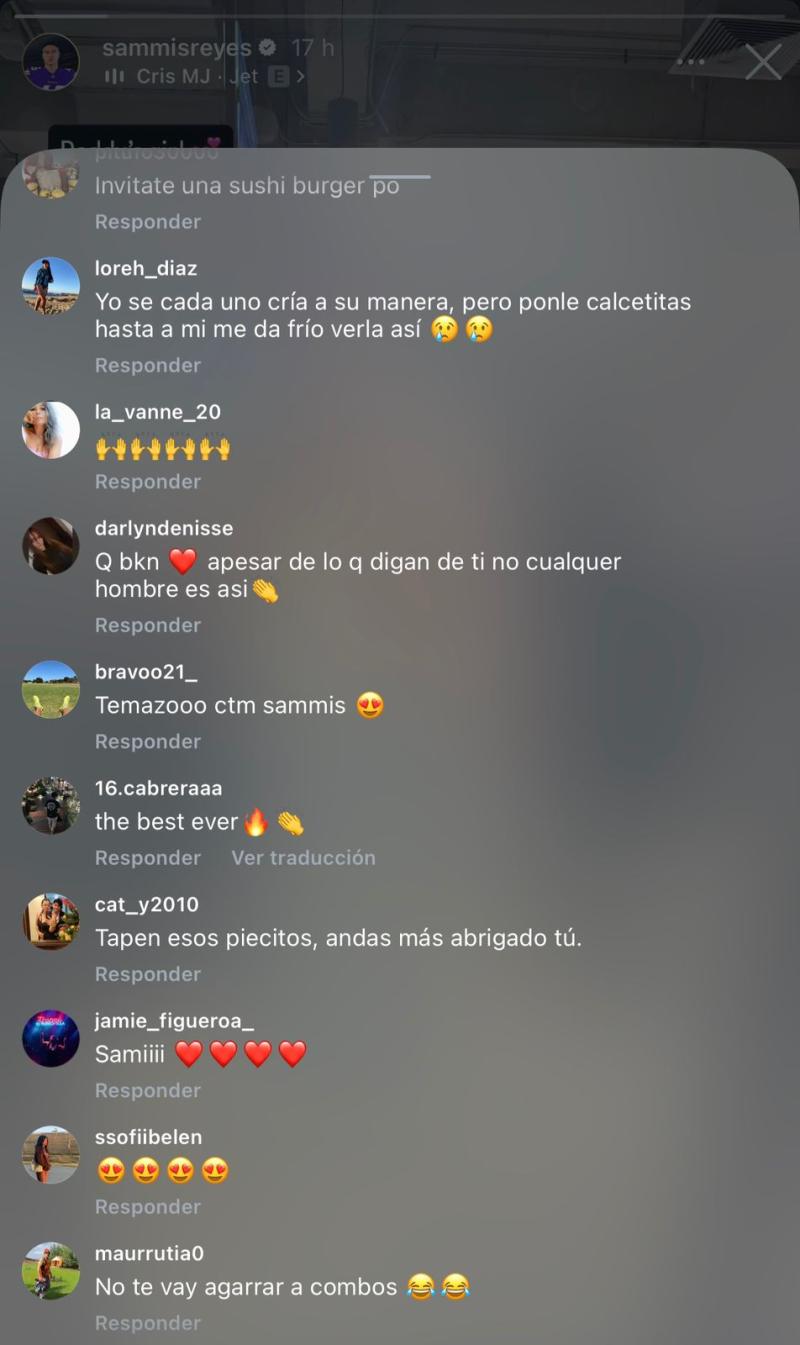Click Ver traducción on 16.cabreraaa's comment
Image resolution: width=800 pixels, height=1345 pixels.
coord(303,857)
